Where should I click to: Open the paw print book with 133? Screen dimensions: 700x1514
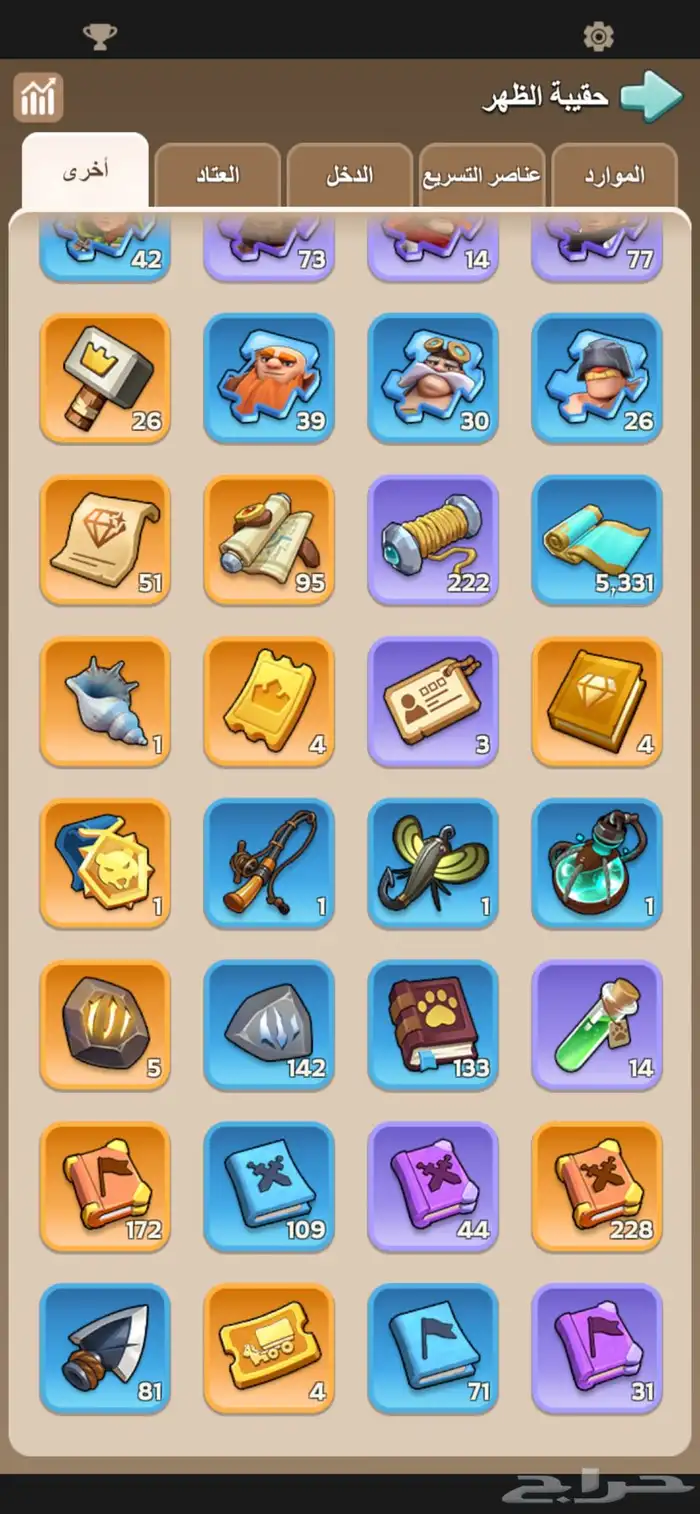433,1026
